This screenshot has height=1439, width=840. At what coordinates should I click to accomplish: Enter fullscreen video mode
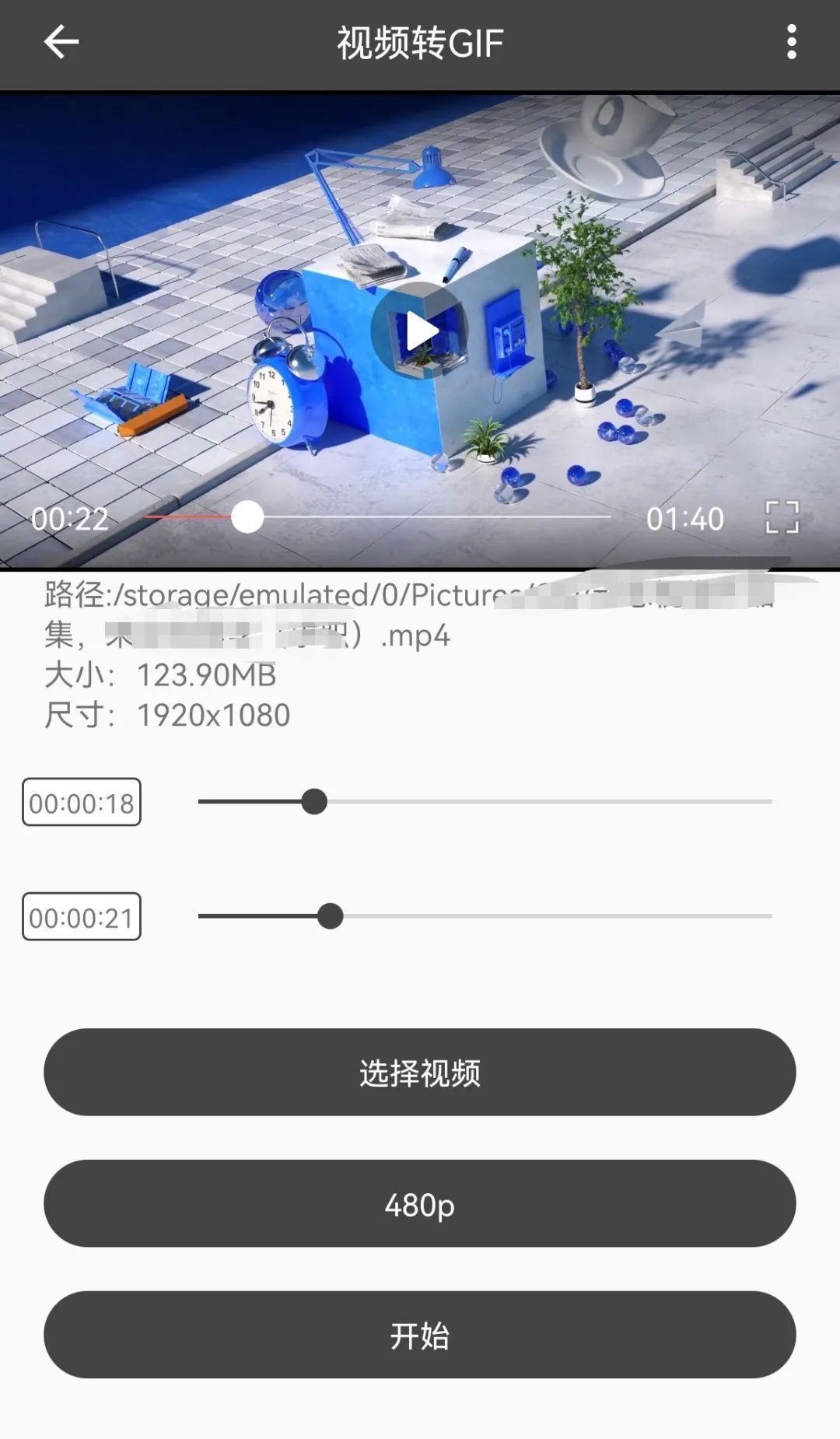pos(782,517)
